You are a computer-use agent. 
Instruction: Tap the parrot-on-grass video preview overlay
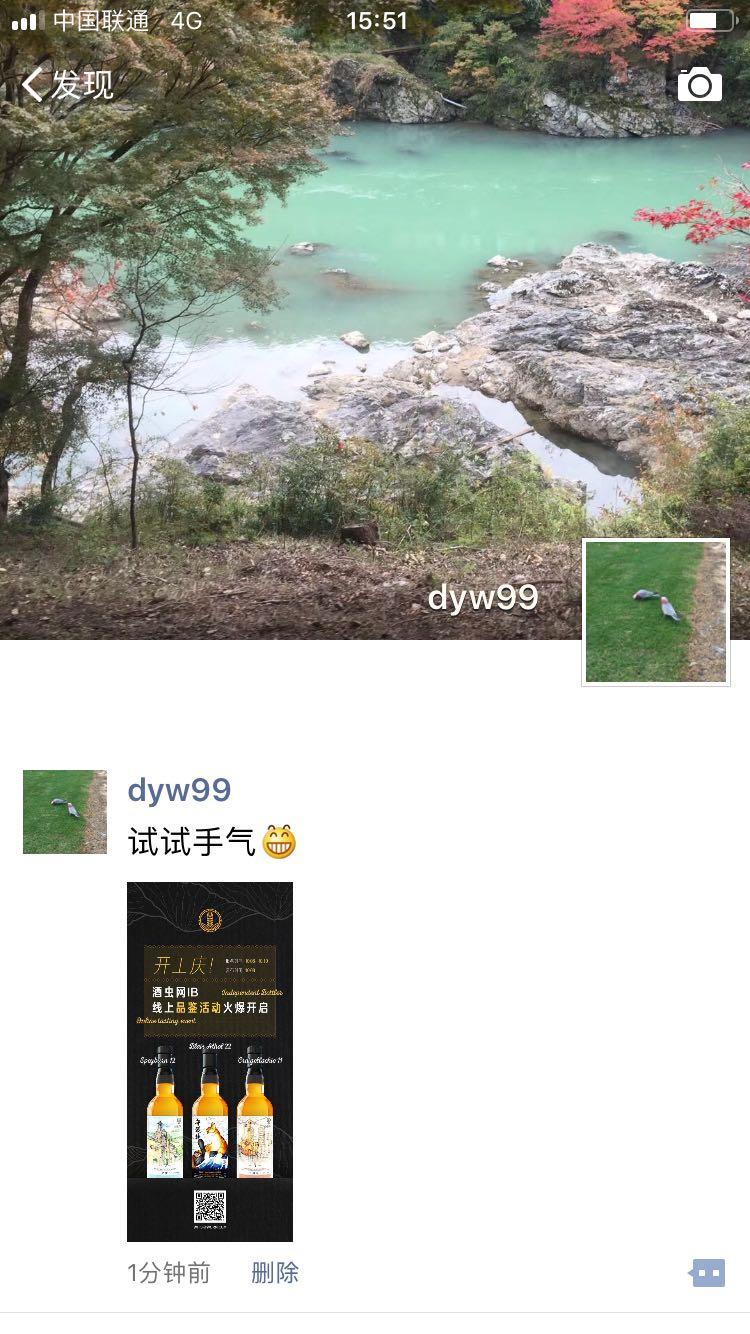click(x=655, y=613)
